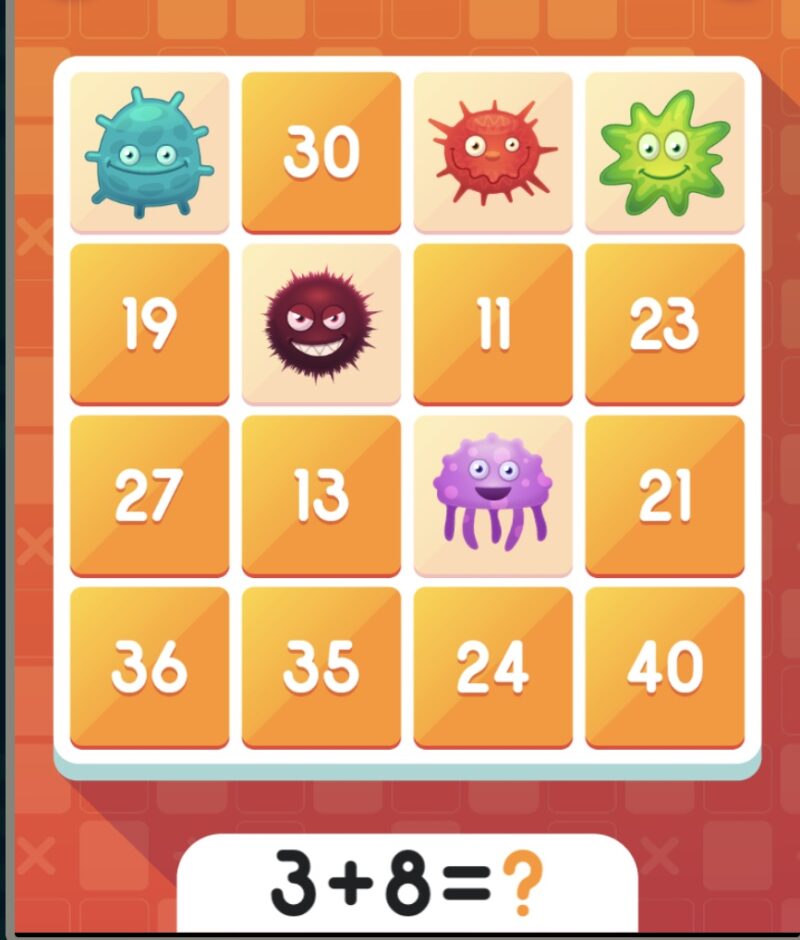Select the 36 number tile
This screenshot has height=940, width=800.
click(x=149, y=667)
